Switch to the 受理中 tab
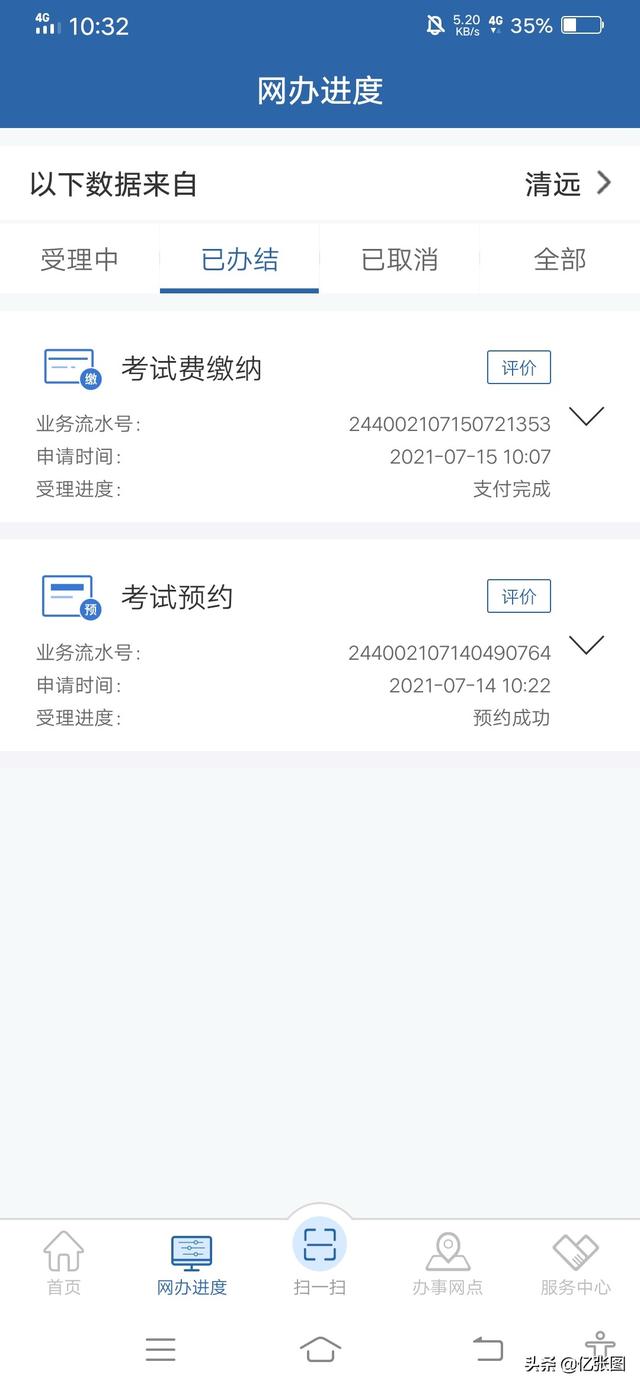The image size is (640, 1387). [80, 260]
